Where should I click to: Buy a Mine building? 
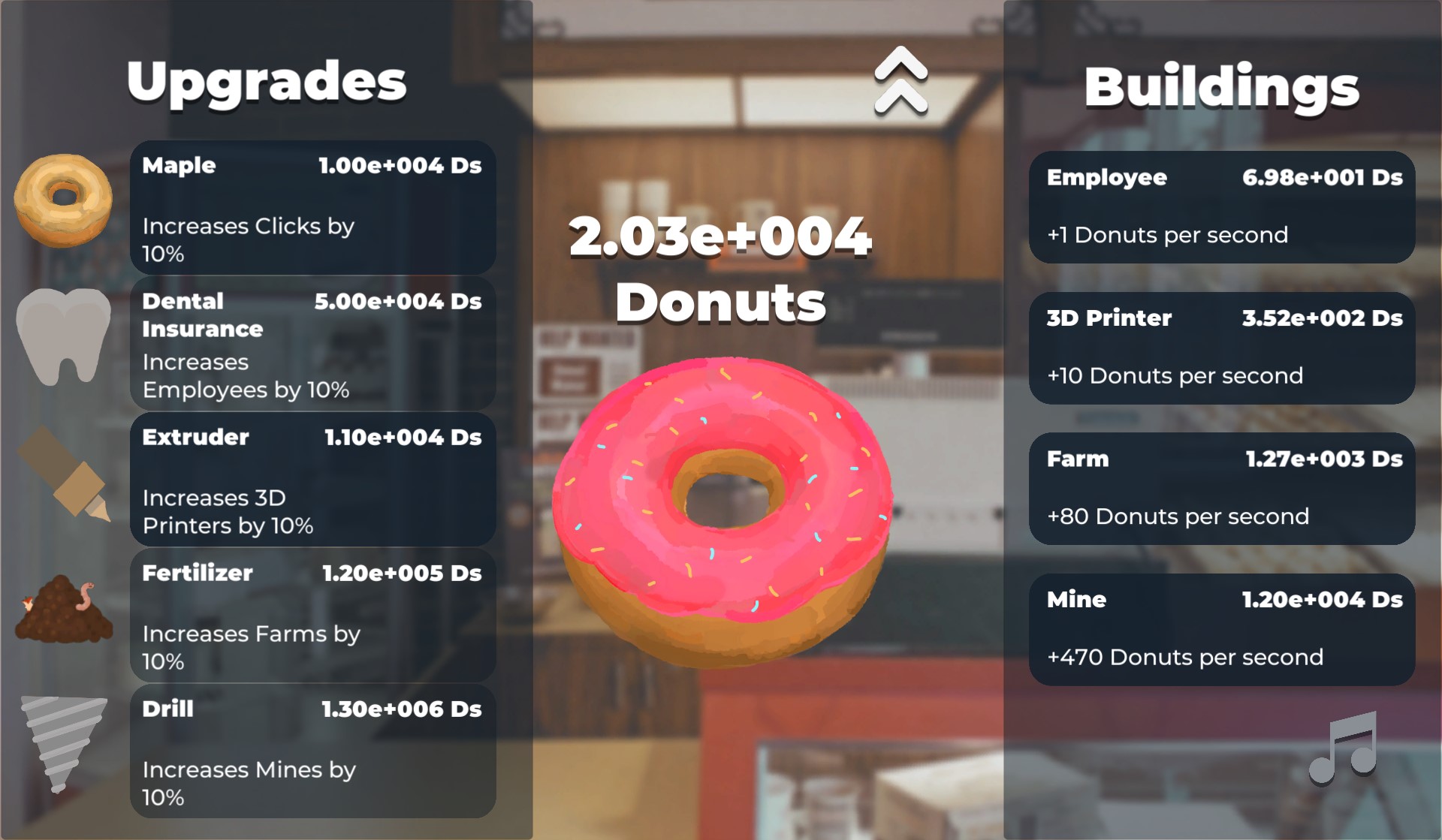(x=1221, y=629)
